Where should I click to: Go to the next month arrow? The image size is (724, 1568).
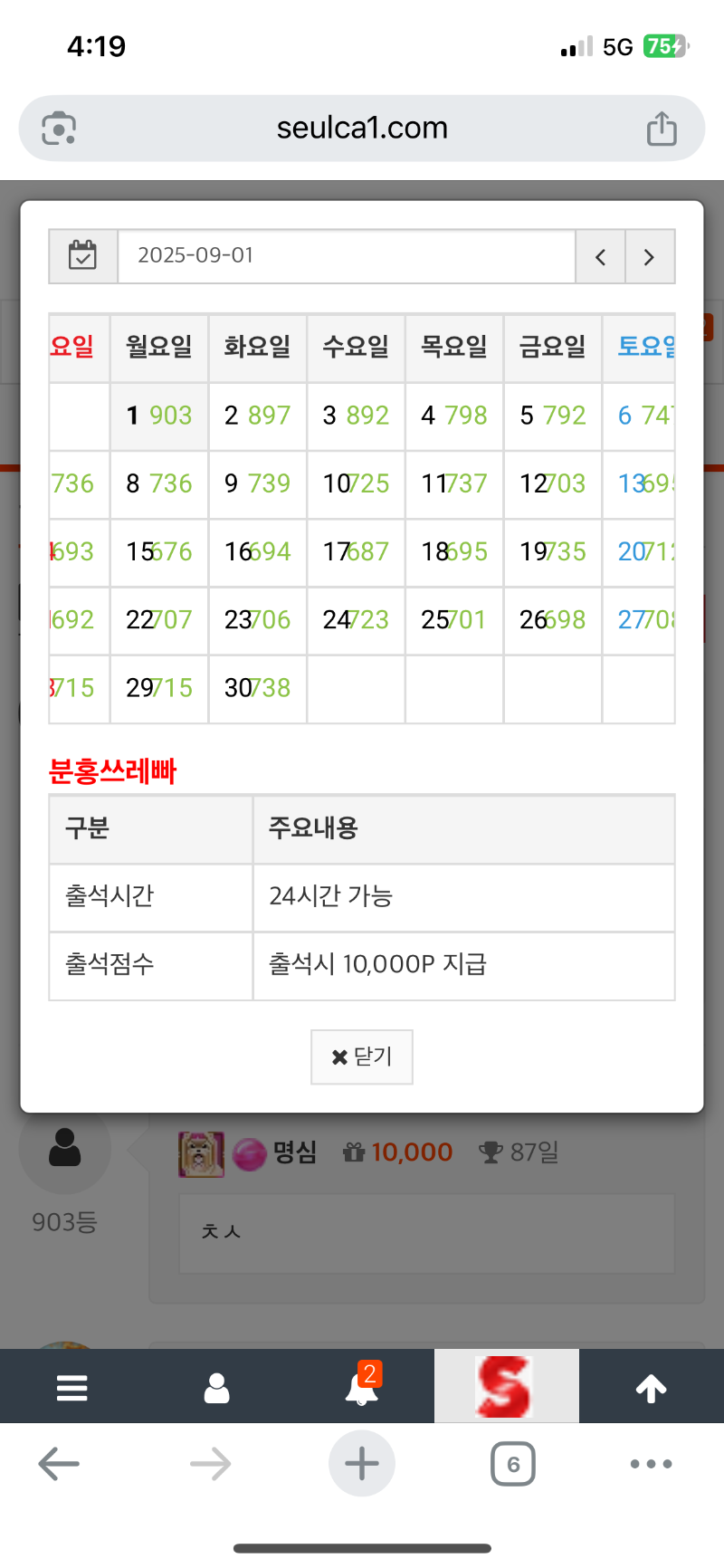pos(649,257)
